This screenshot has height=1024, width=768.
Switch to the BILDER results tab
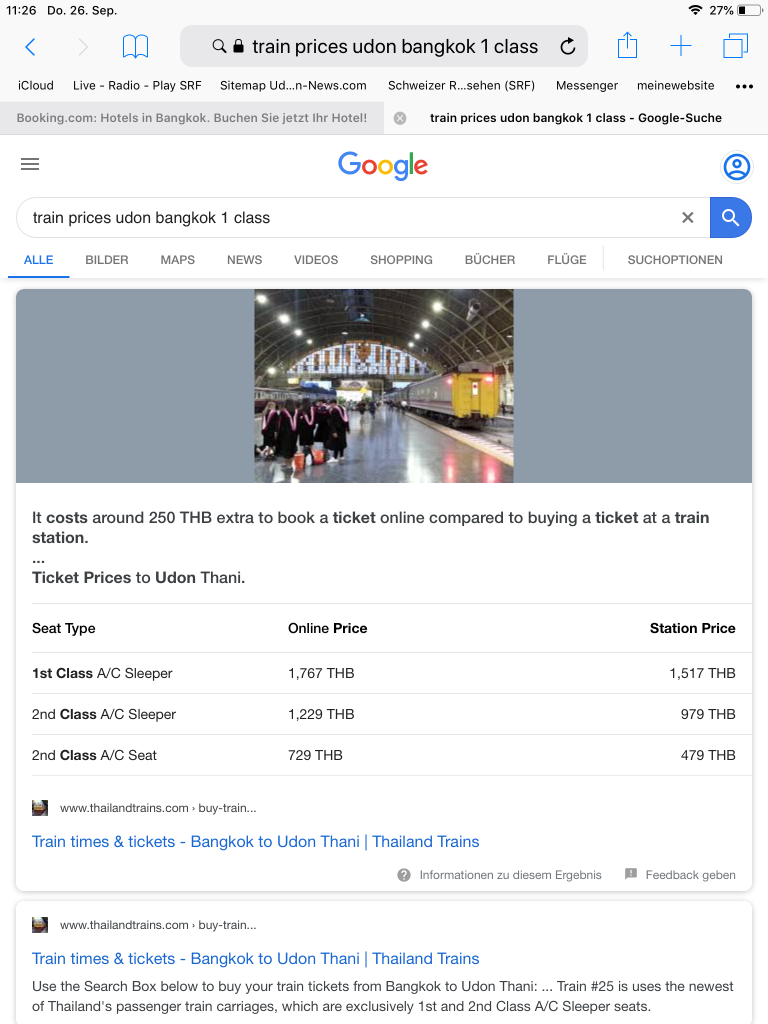coord(107,260)
